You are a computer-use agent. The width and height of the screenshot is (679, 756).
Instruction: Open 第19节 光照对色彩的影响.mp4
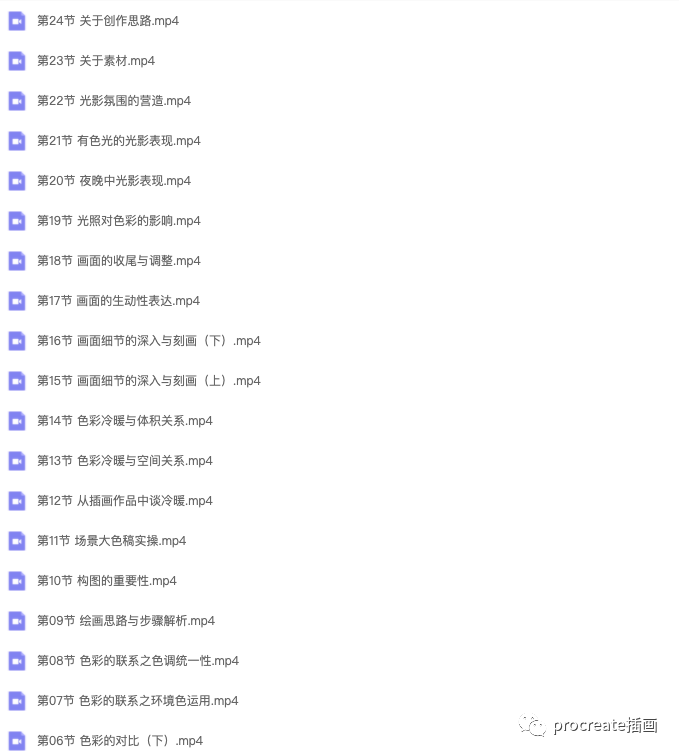[x=118, y=221]
